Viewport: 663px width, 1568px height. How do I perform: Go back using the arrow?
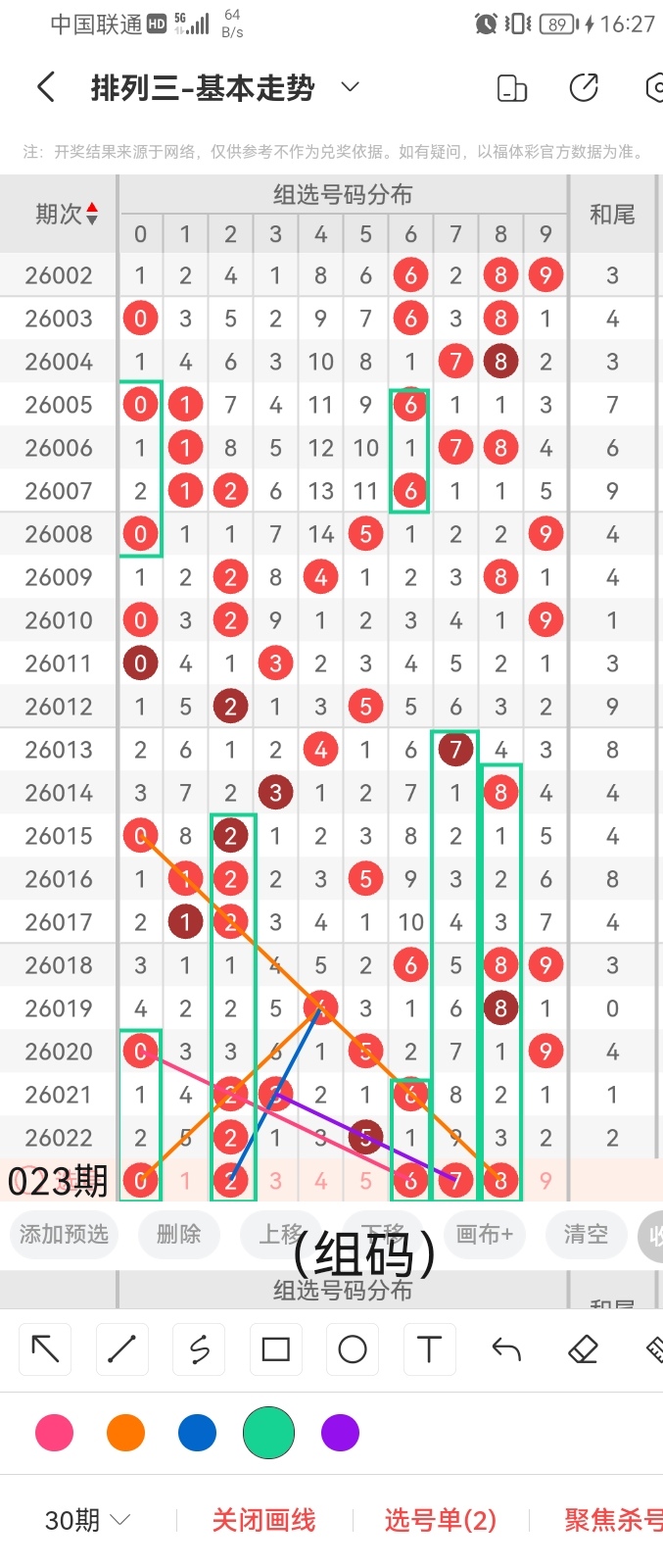(45, 88)
